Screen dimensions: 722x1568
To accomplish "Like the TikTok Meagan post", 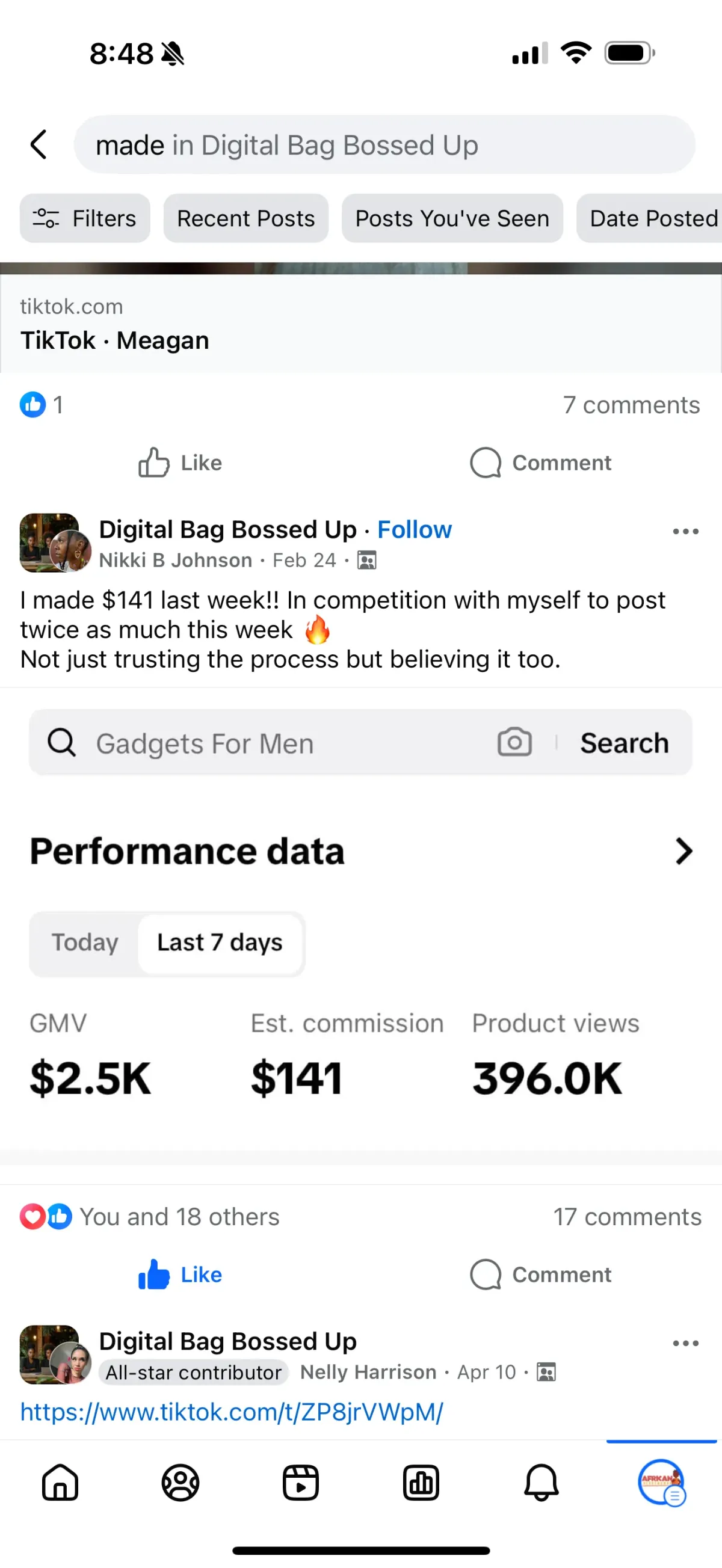I will click(180, 463).
